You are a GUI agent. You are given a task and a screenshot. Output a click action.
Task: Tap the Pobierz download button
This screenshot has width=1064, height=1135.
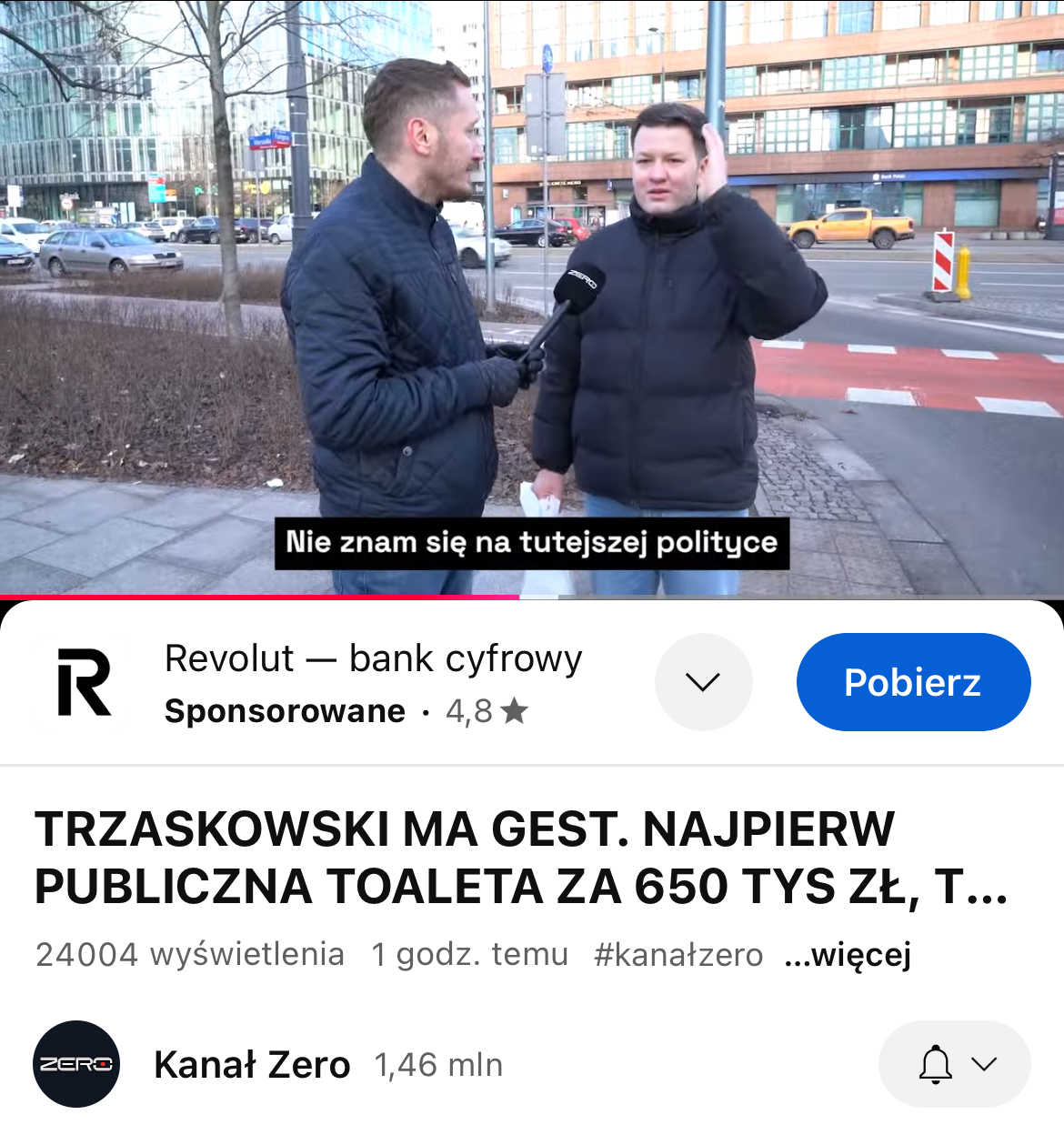(913, 682)
